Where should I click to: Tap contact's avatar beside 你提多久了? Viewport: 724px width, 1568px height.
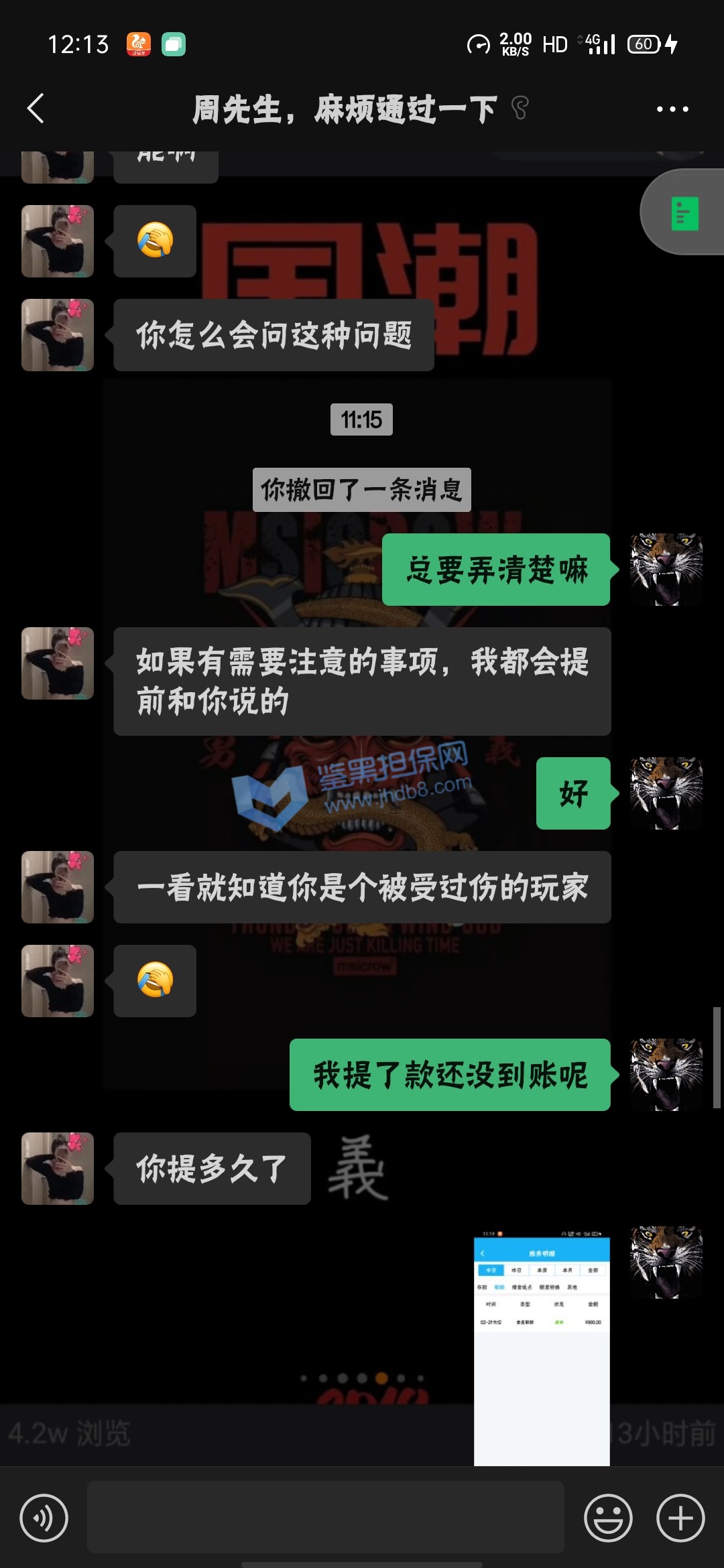(x=58, y=1169)
